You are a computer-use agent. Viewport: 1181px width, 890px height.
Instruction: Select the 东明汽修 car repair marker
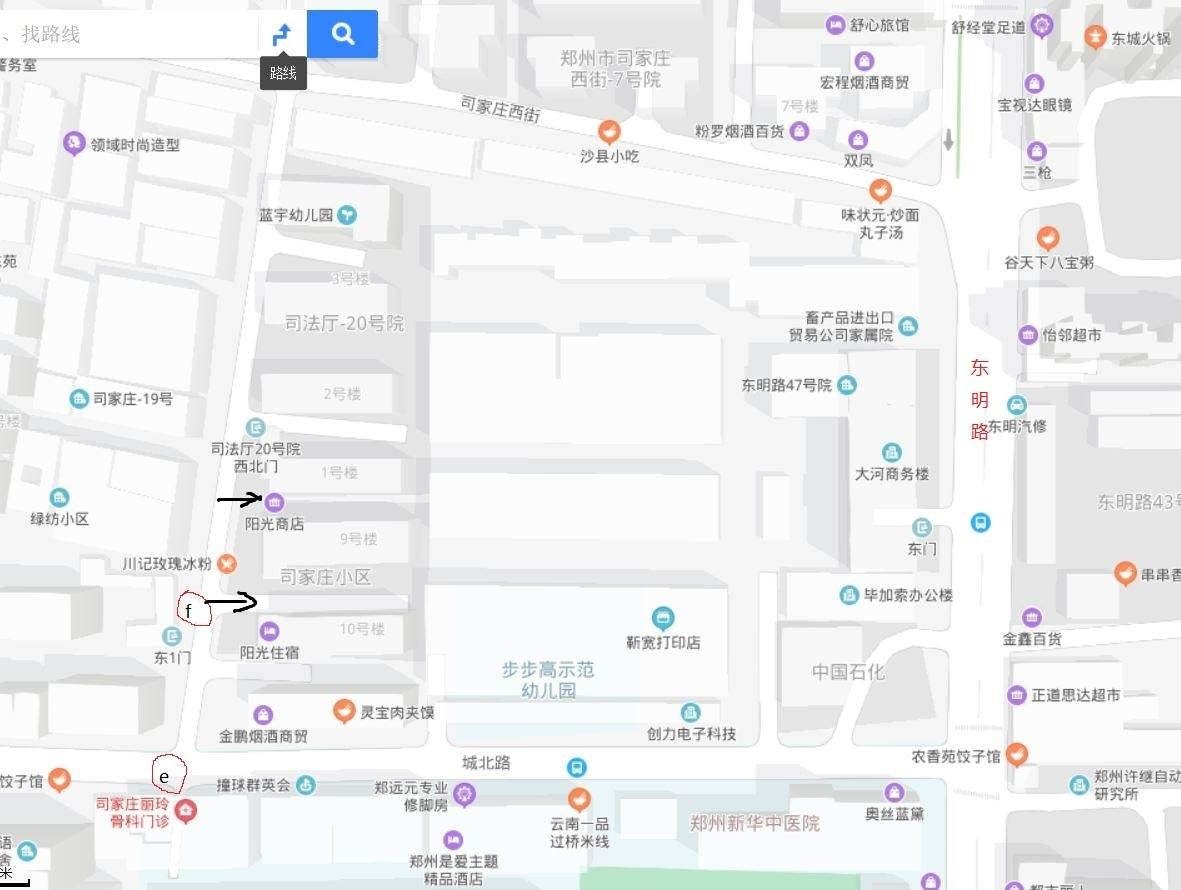click(x=1017, y=405)
